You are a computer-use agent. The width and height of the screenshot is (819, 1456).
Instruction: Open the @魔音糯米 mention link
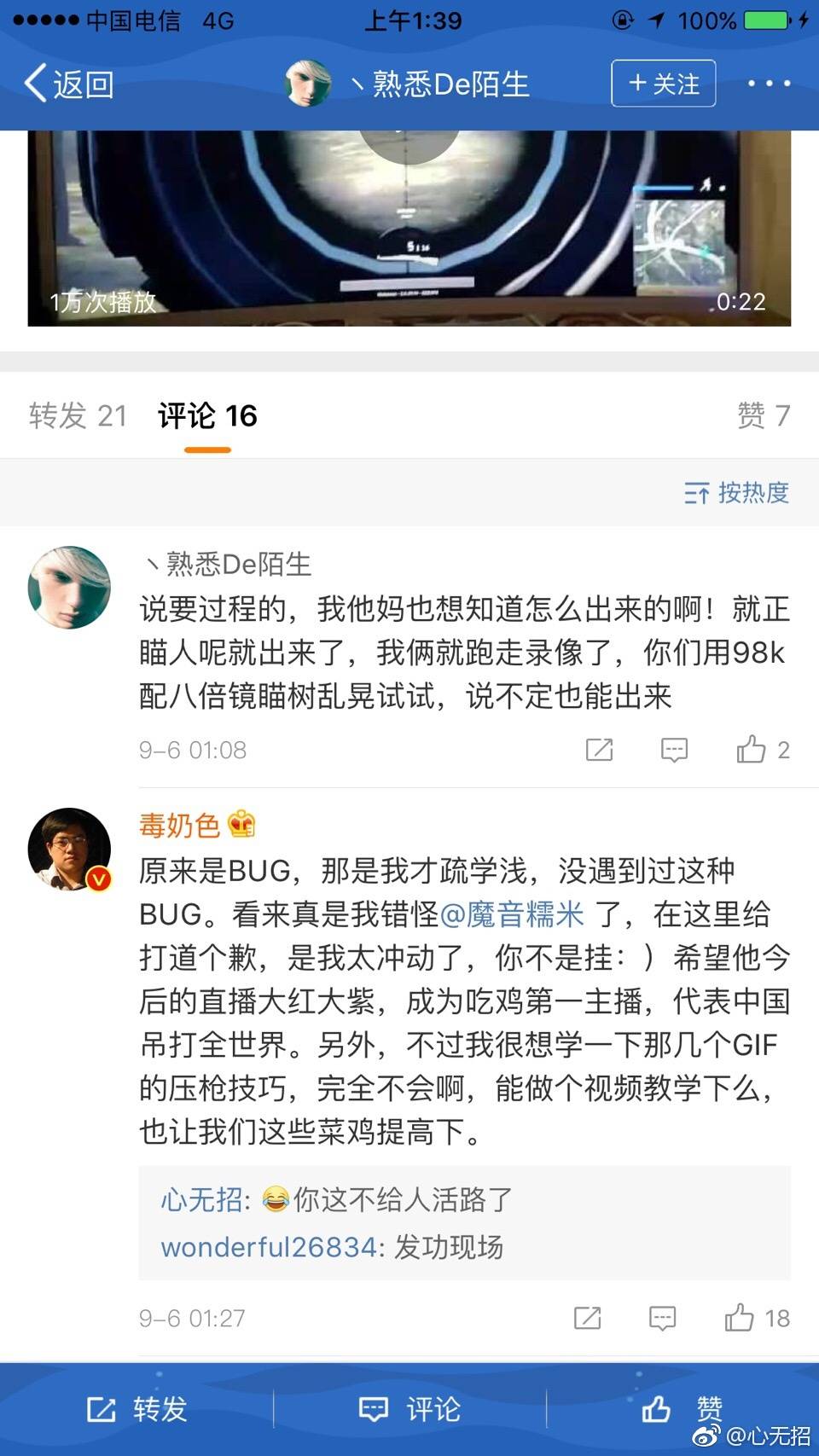(x=512, y=914)
